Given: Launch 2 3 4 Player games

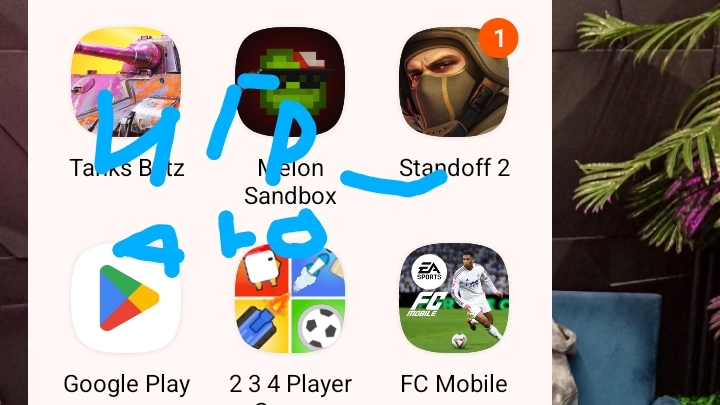Looking at the screenshot, I should pos(290,298).
